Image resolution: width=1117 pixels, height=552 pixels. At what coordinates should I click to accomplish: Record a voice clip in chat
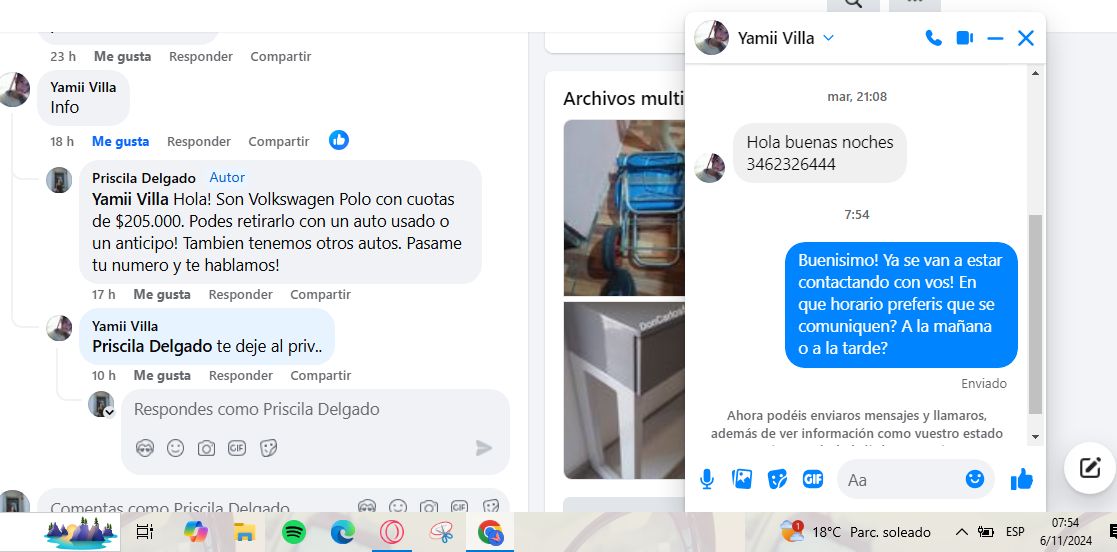pyautogui.click(x=707, y=479)
